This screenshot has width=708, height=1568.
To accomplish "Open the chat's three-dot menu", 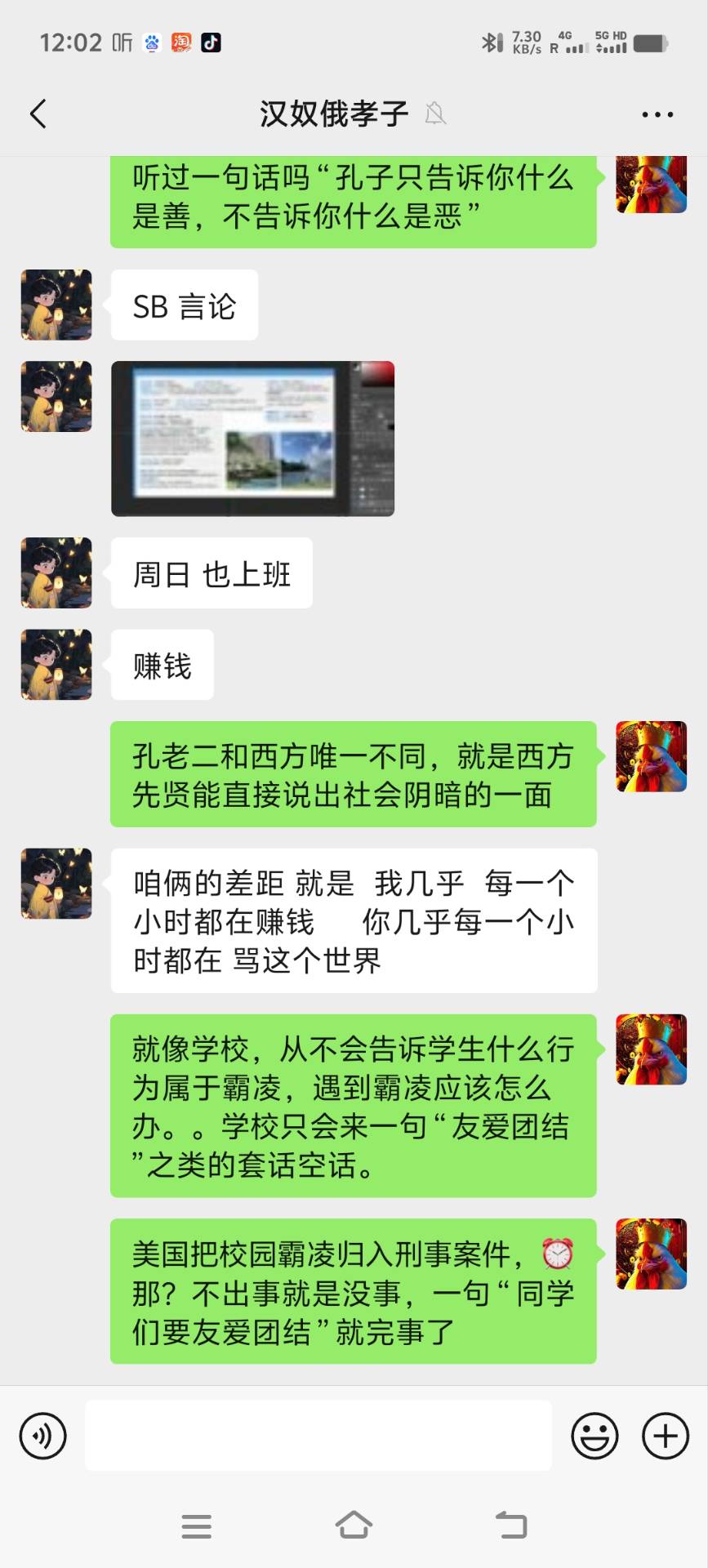I will (x=657, y=114).
